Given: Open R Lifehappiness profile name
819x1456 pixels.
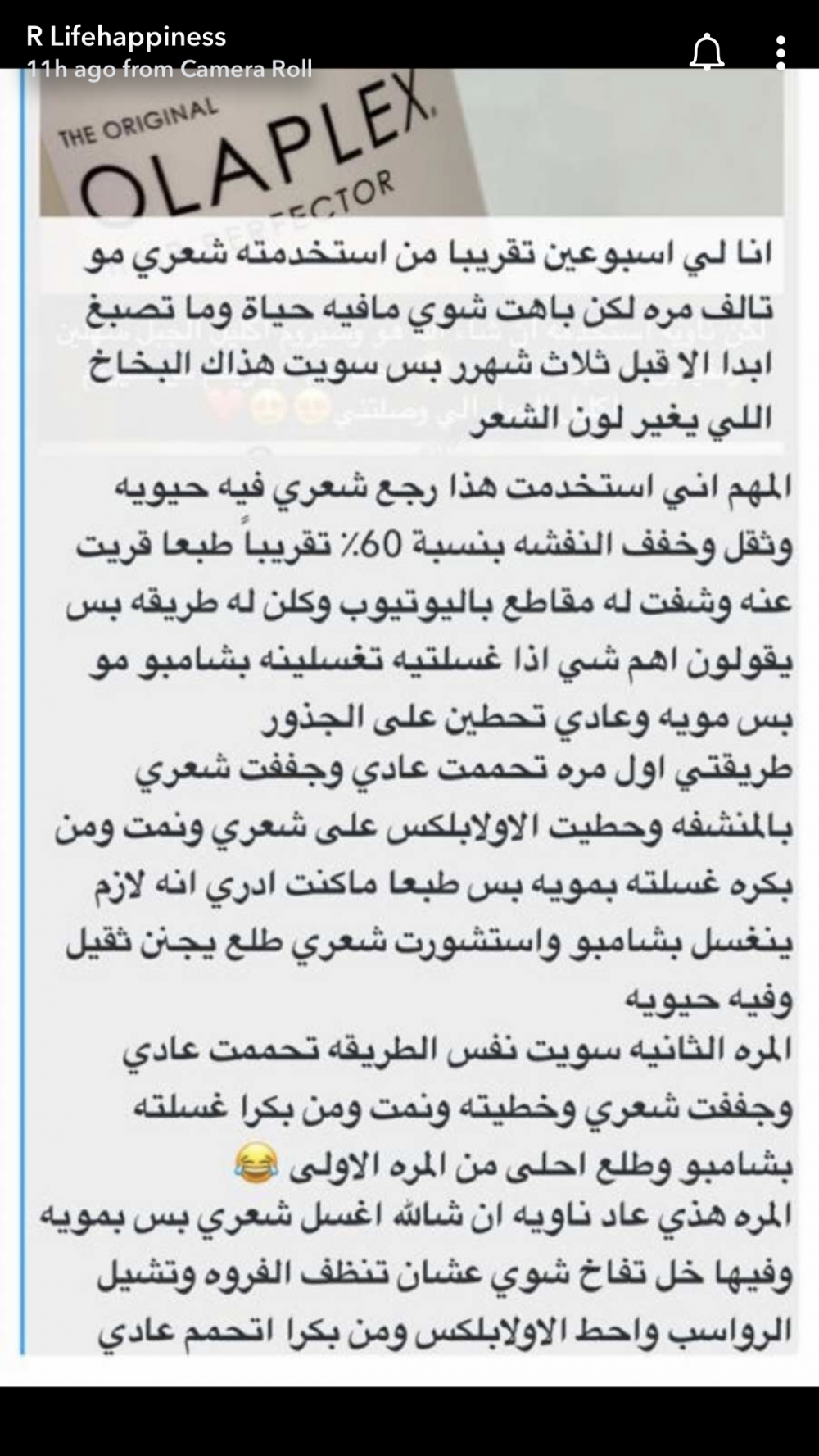Looking at the screenshot, I should [126, 37].
